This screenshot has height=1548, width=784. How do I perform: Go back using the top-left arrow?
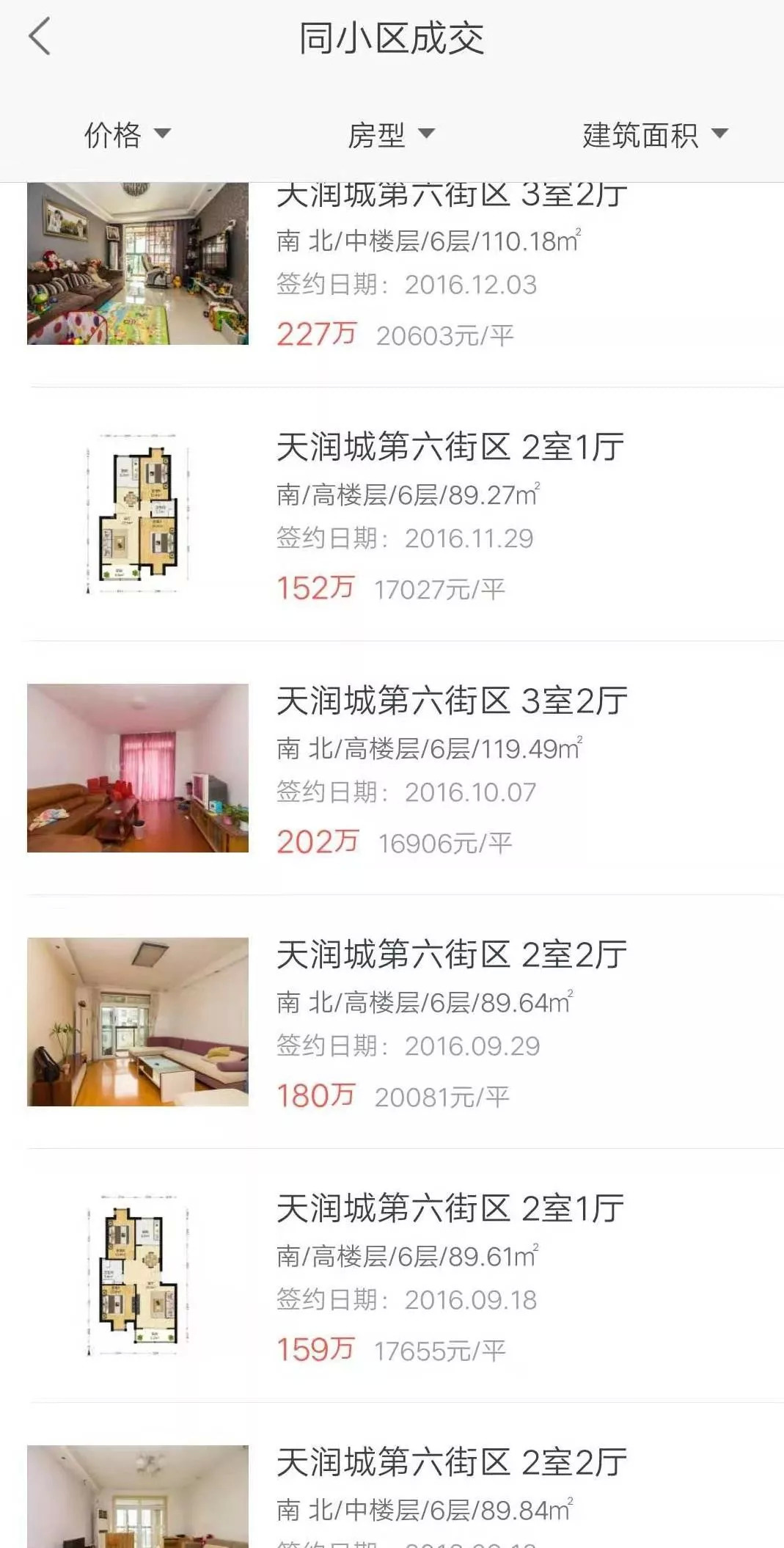(x=40, y=37)
